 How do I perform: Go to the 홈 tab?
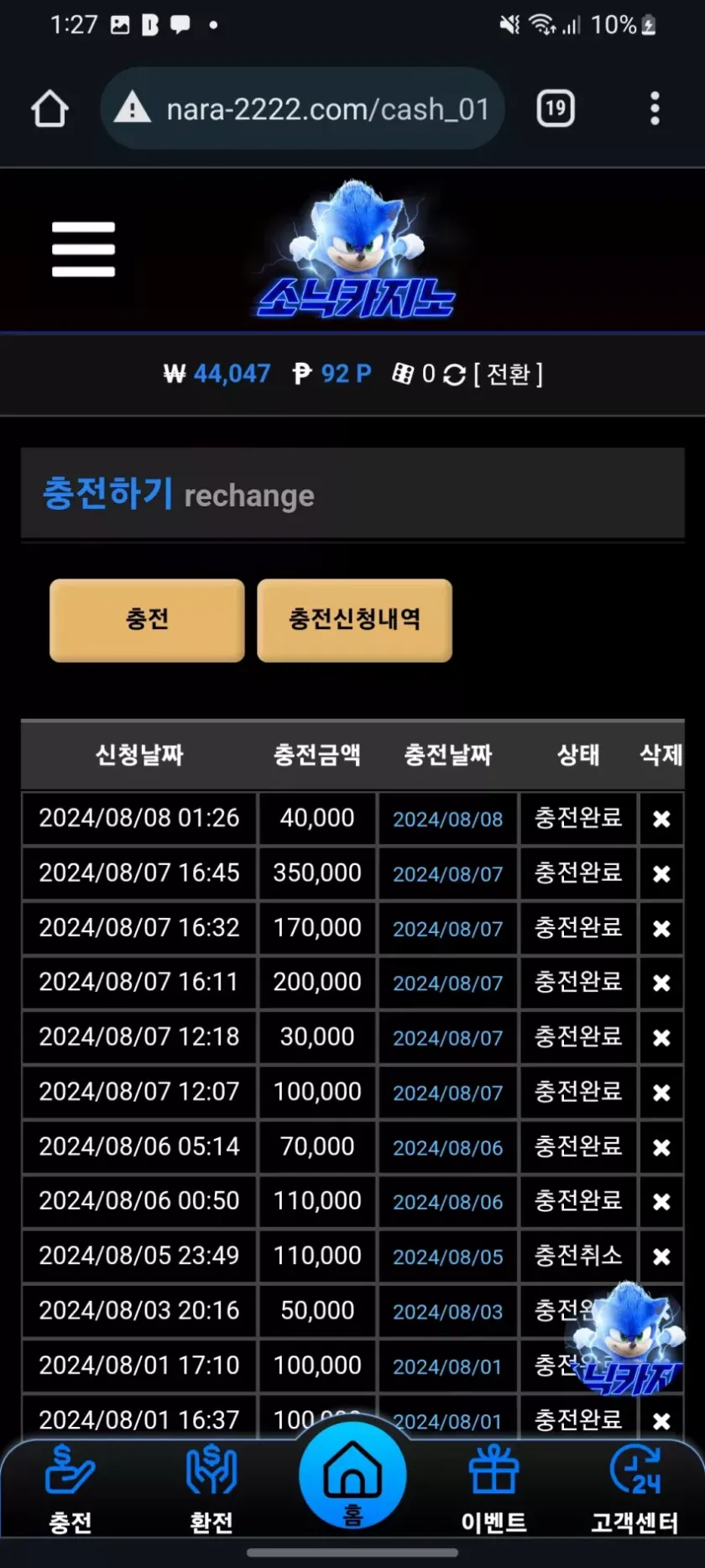click(352, 1478)
